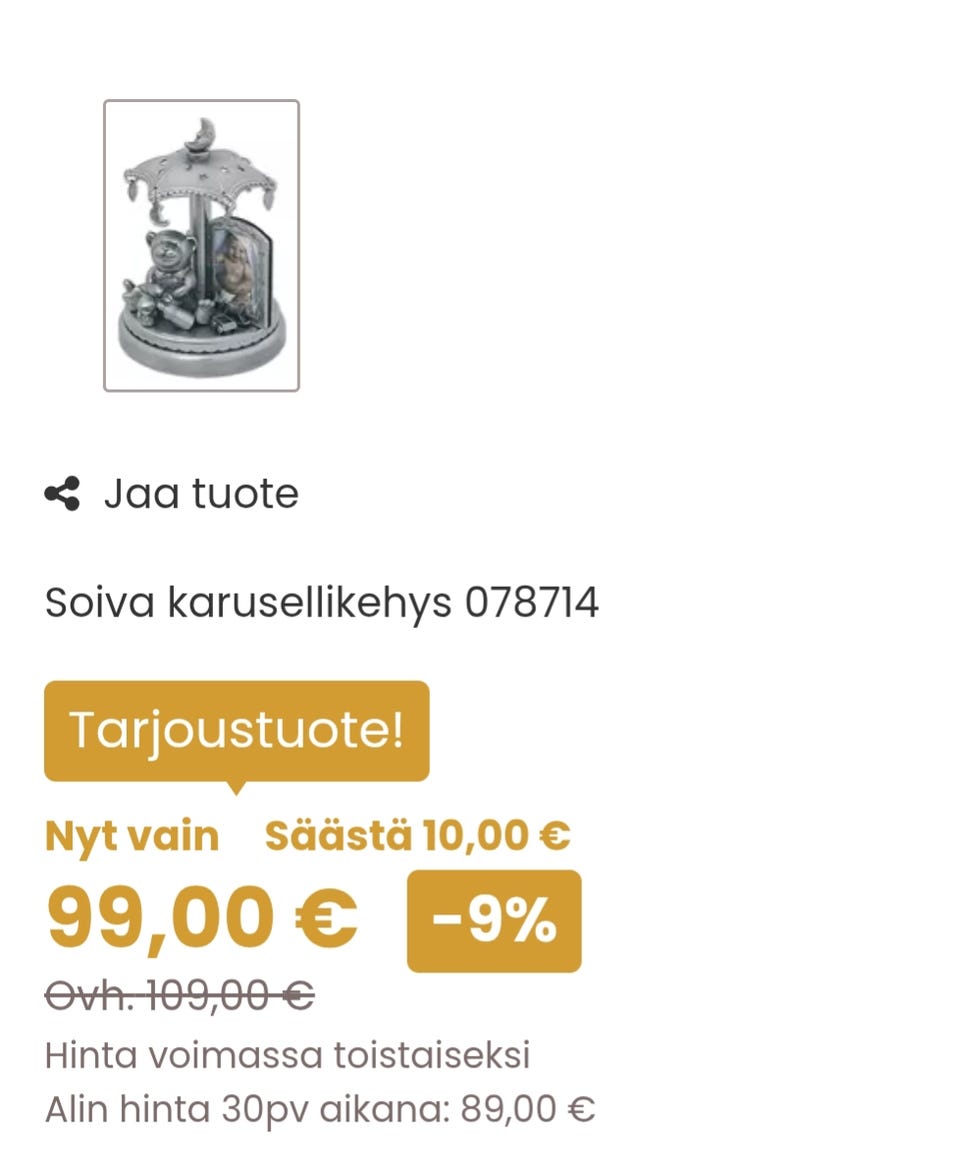Click the carousel frame product photo
The width and height of the screenshot is (960, 1153).
201,243
